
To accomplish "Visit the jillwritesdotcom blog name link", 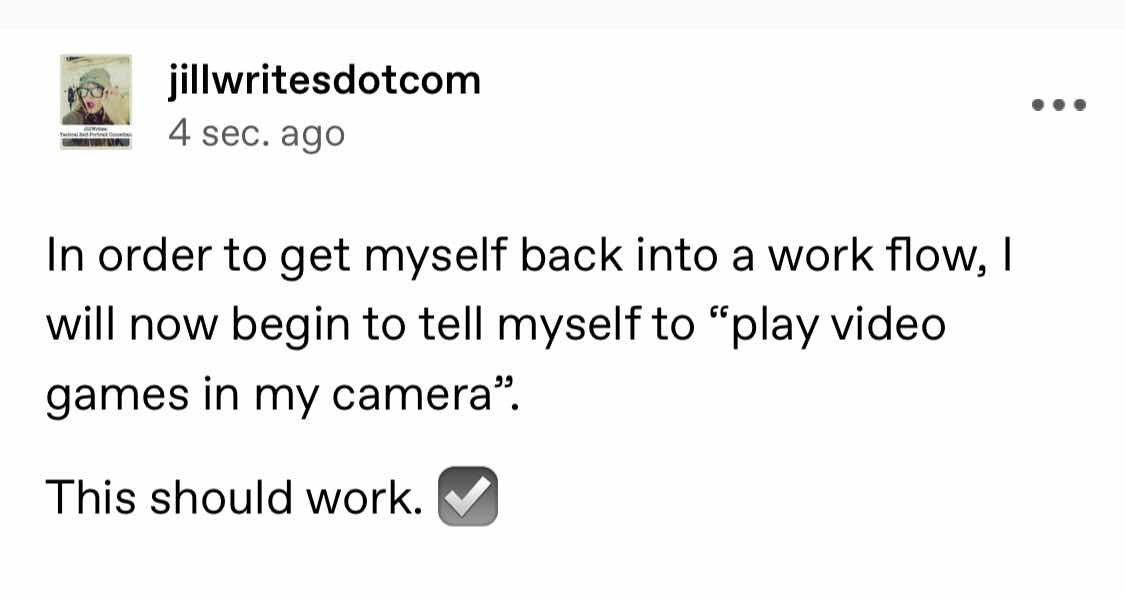I will [324, 80].
